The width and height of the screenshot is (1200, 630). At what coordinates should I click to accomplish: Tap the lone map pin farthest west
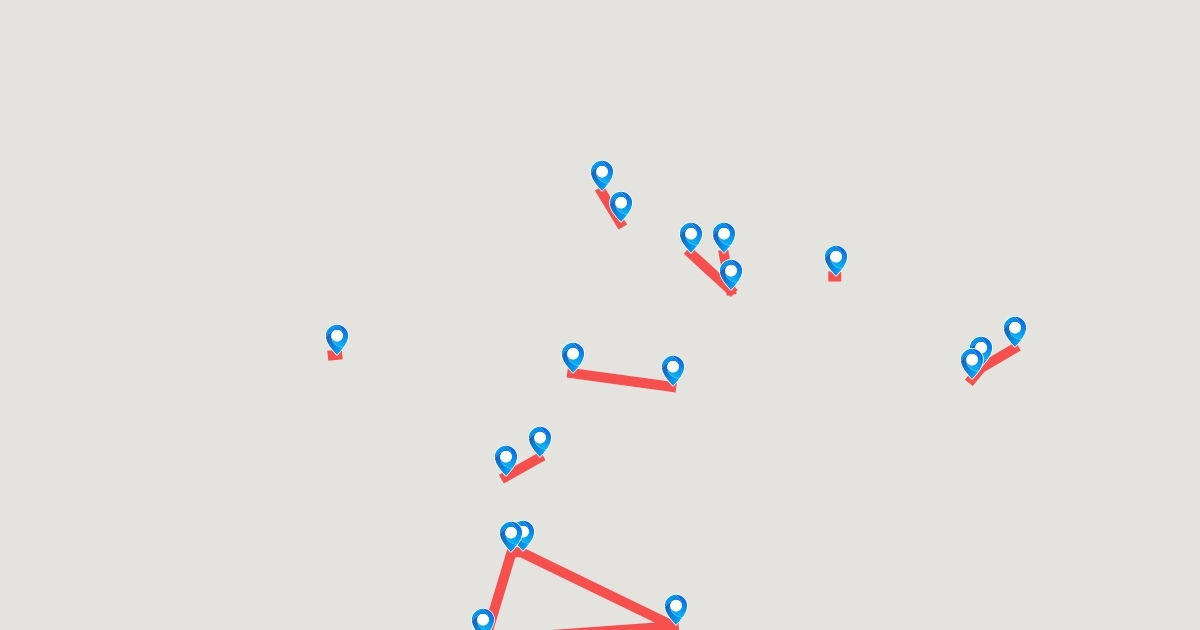pyautogui.click(x=337, y=338)
